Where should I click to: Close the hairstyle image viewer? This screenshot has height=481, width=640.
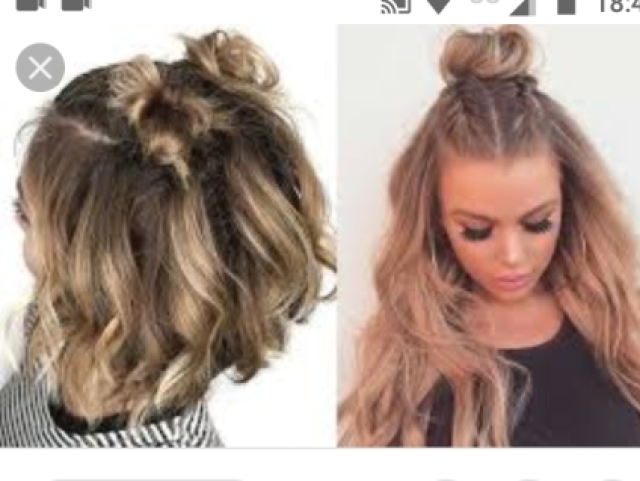(x=40, y=68)
